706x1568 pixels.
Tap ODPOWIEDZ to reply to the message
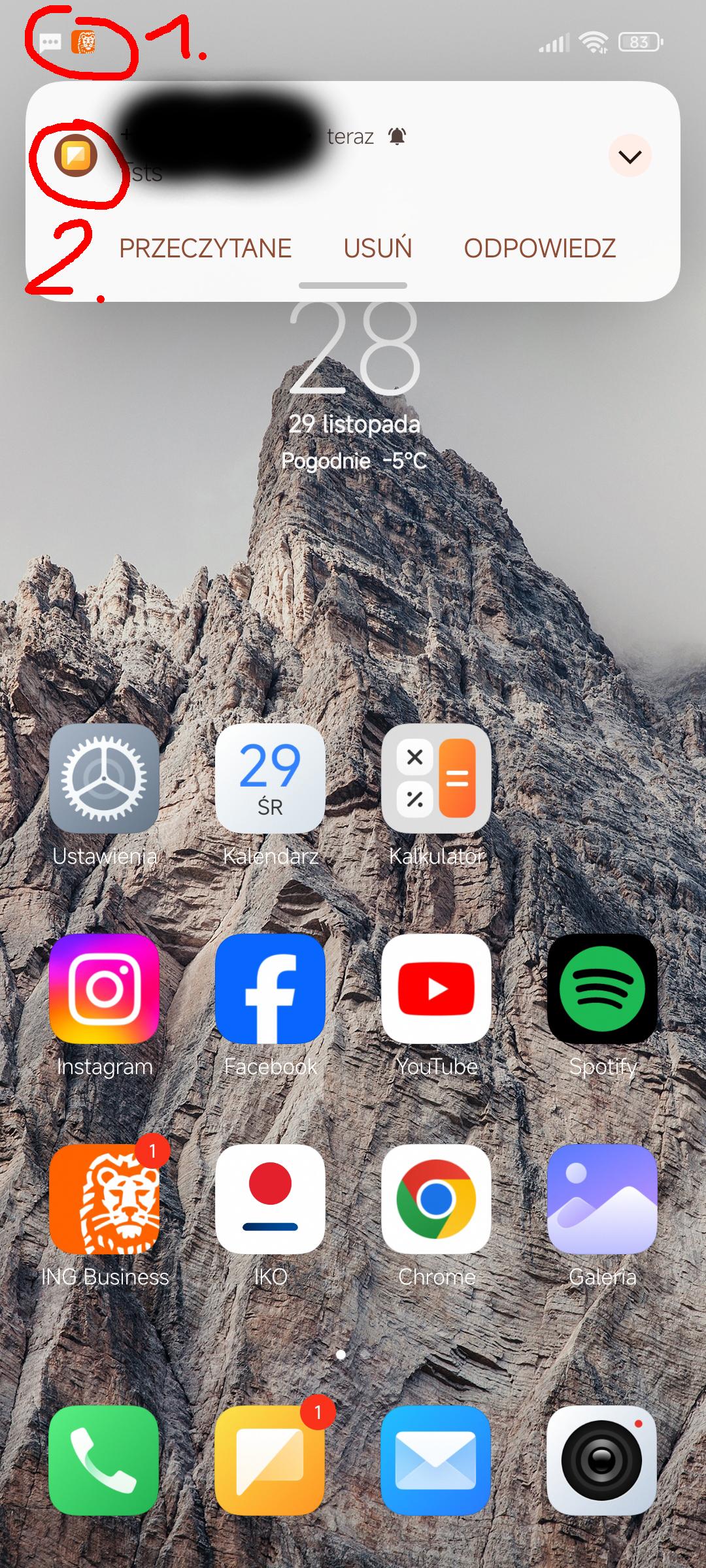point(540,248)
